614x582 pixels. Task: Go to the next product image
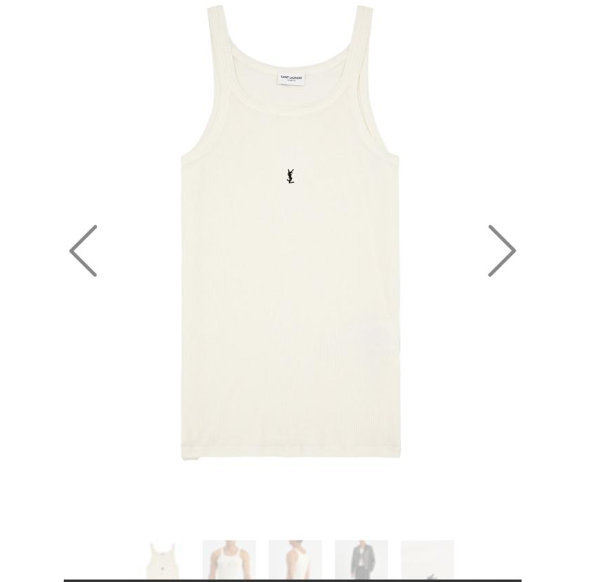pyautogui.click(x=501, y=251)
